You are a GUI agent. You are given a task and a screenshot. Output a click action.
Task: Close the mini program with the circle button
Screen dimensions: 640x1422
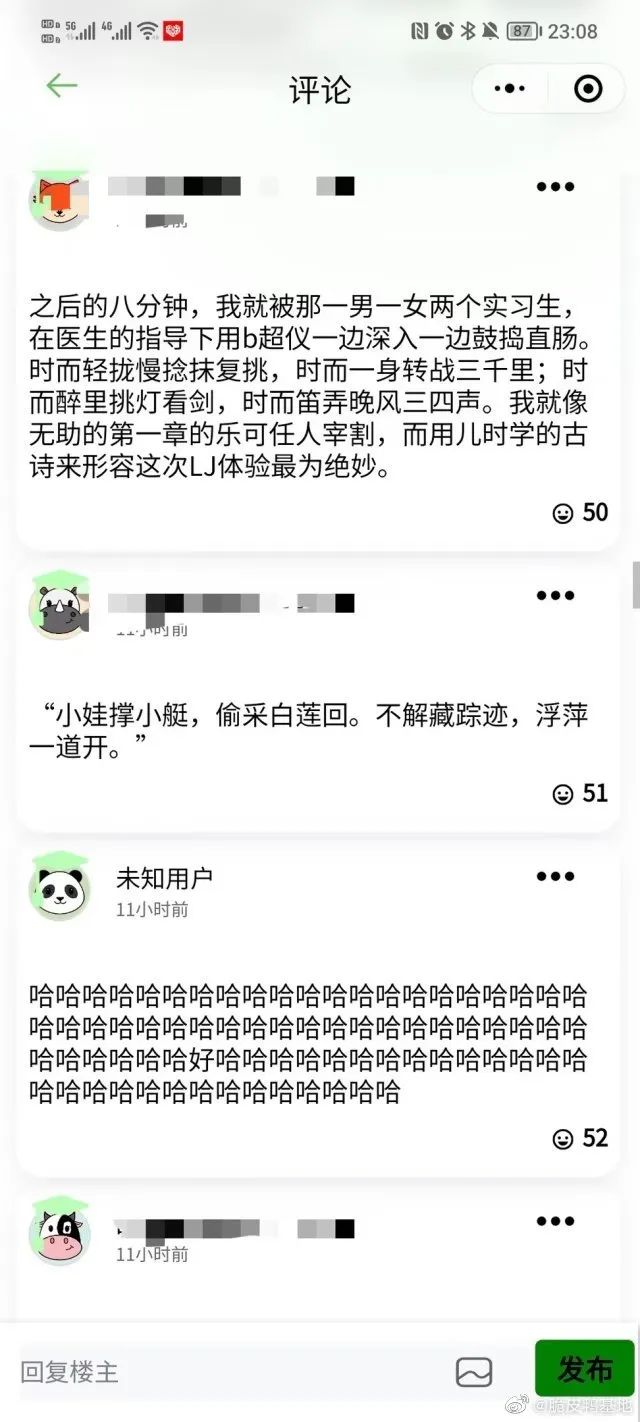[588, 89]
